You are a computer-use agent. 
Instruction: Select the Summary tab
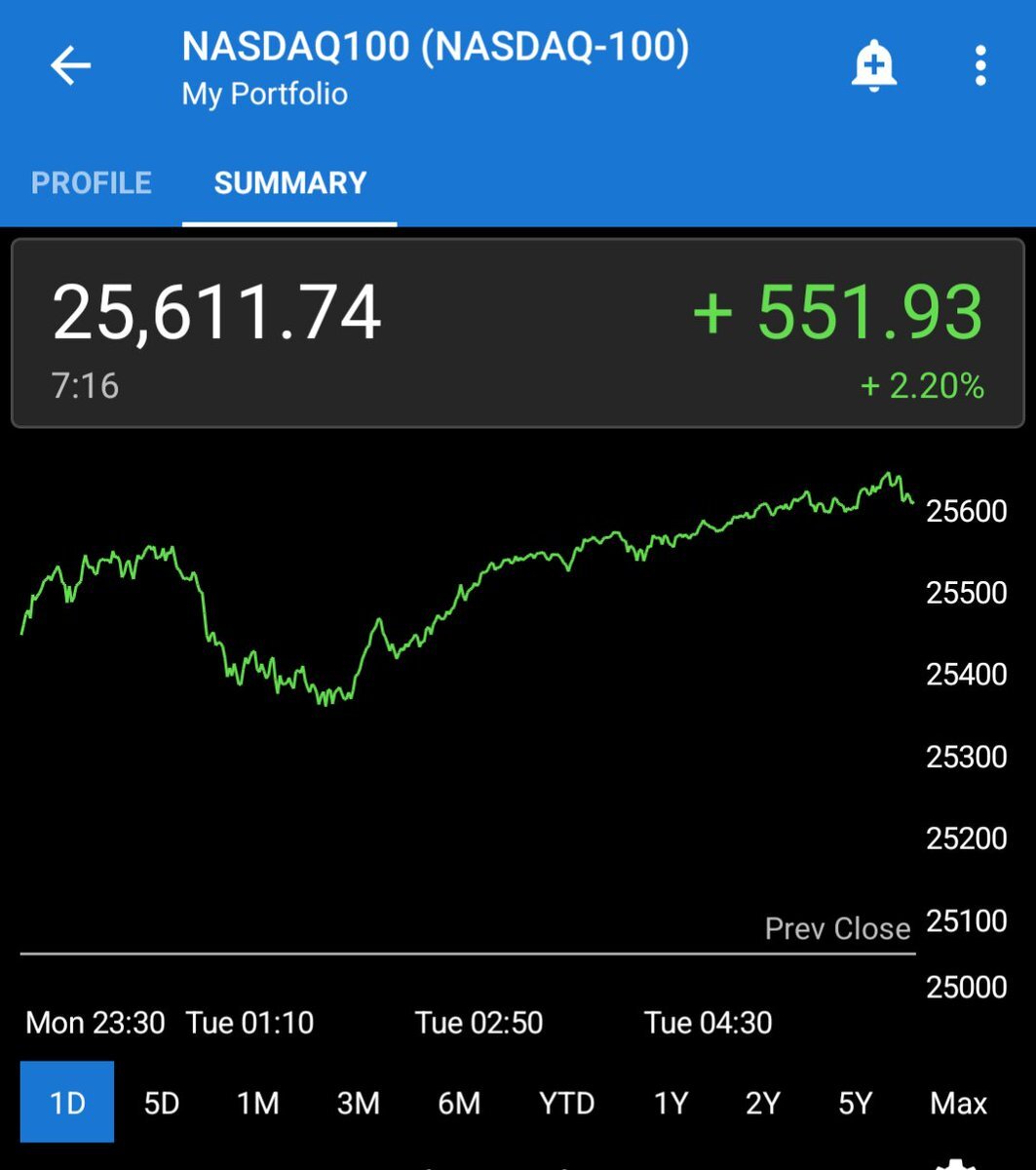[289, 183]
